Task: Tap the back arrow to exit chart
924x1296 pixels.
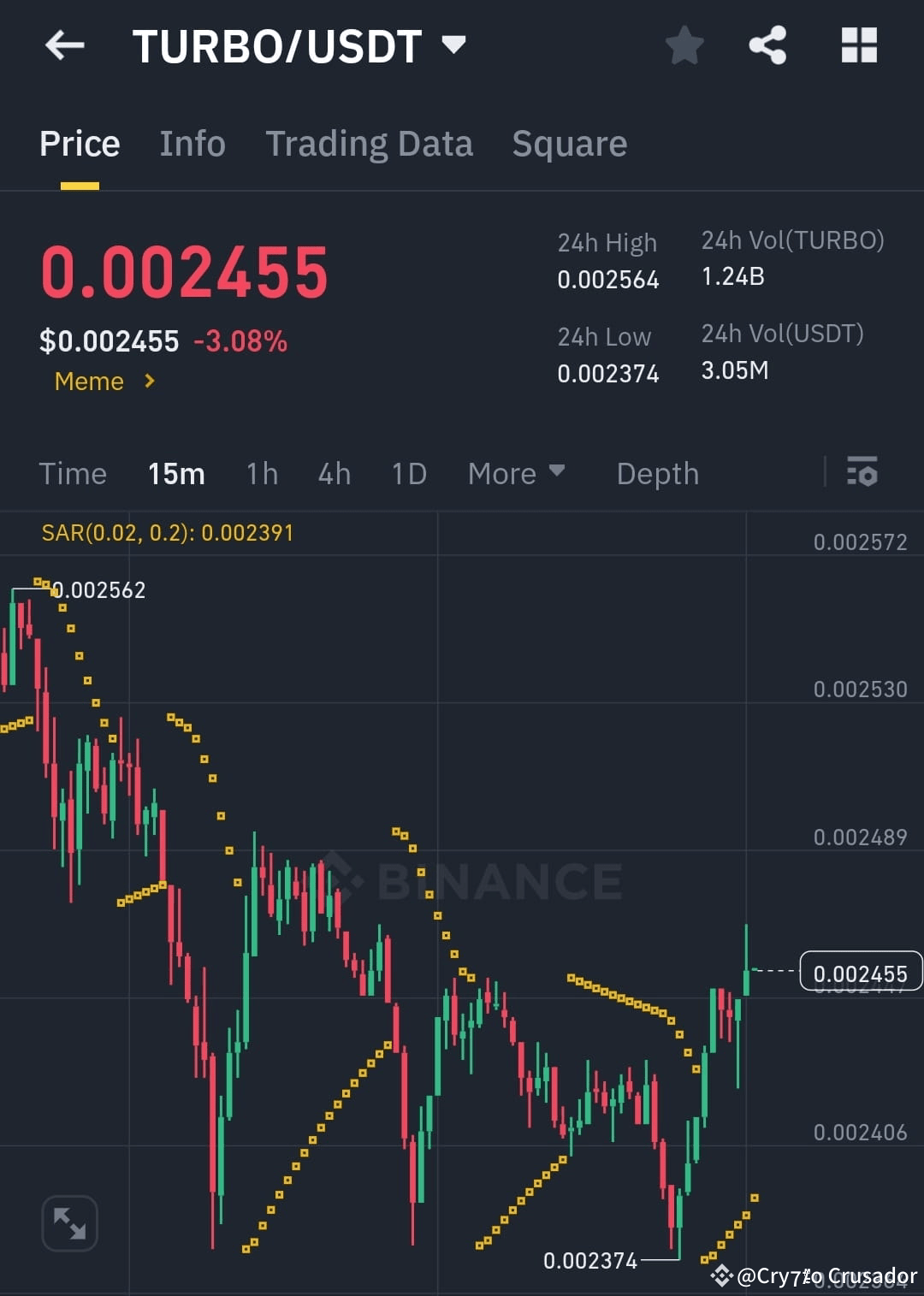Action: tap(65, 46)
